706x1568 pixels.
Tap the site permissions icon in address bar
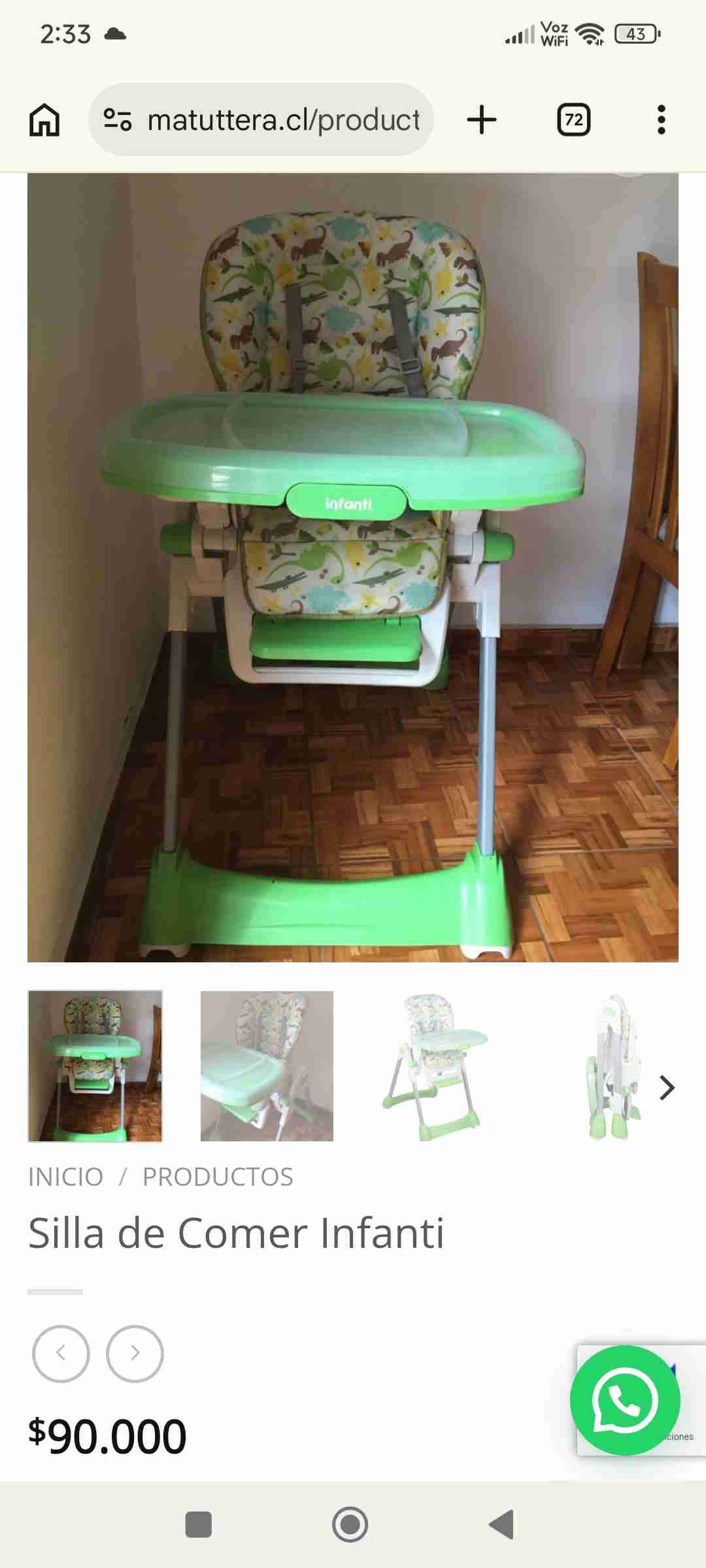[x=118, y=119]
